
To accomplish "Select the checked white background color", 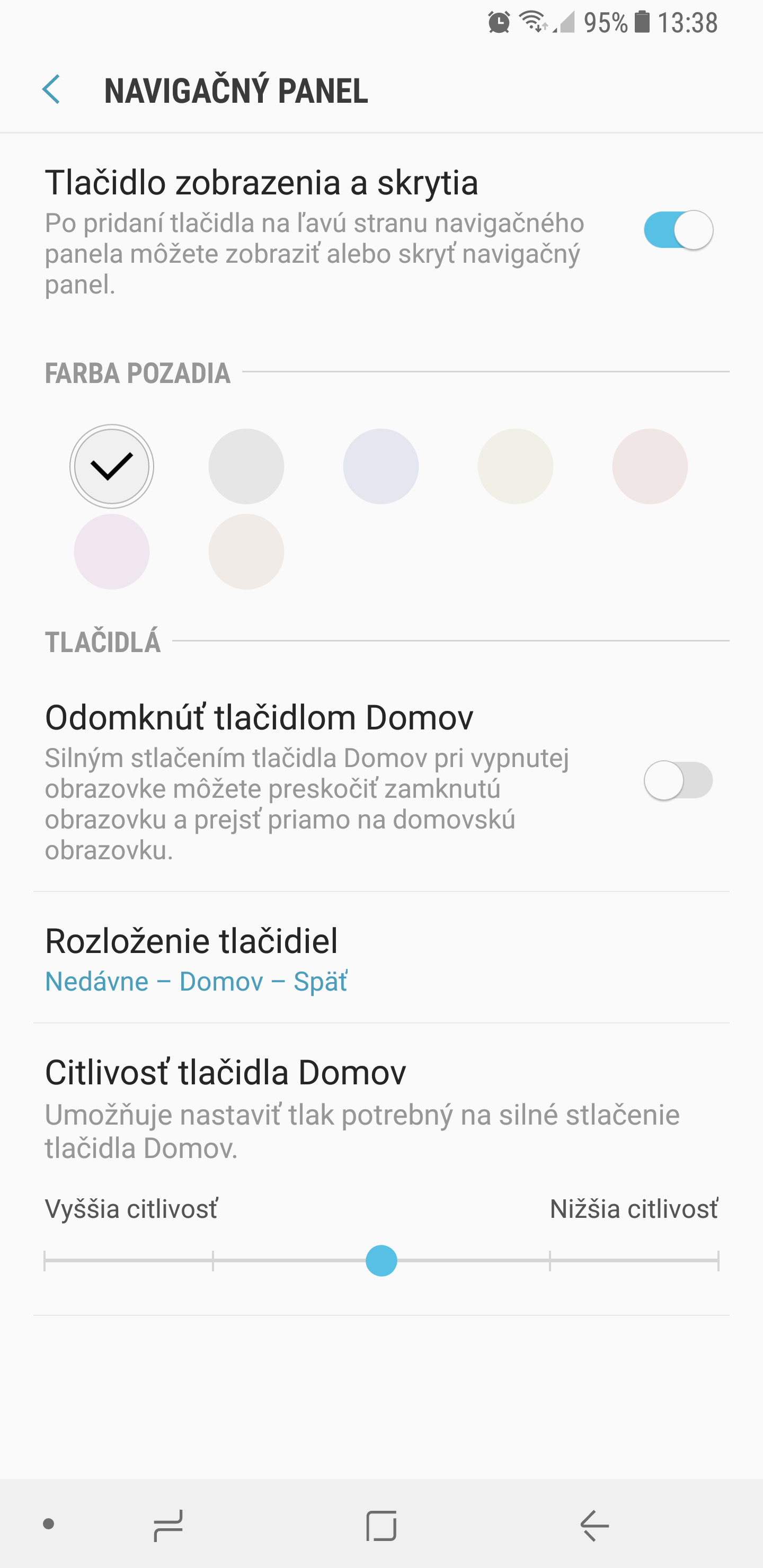I will (111, 466).
